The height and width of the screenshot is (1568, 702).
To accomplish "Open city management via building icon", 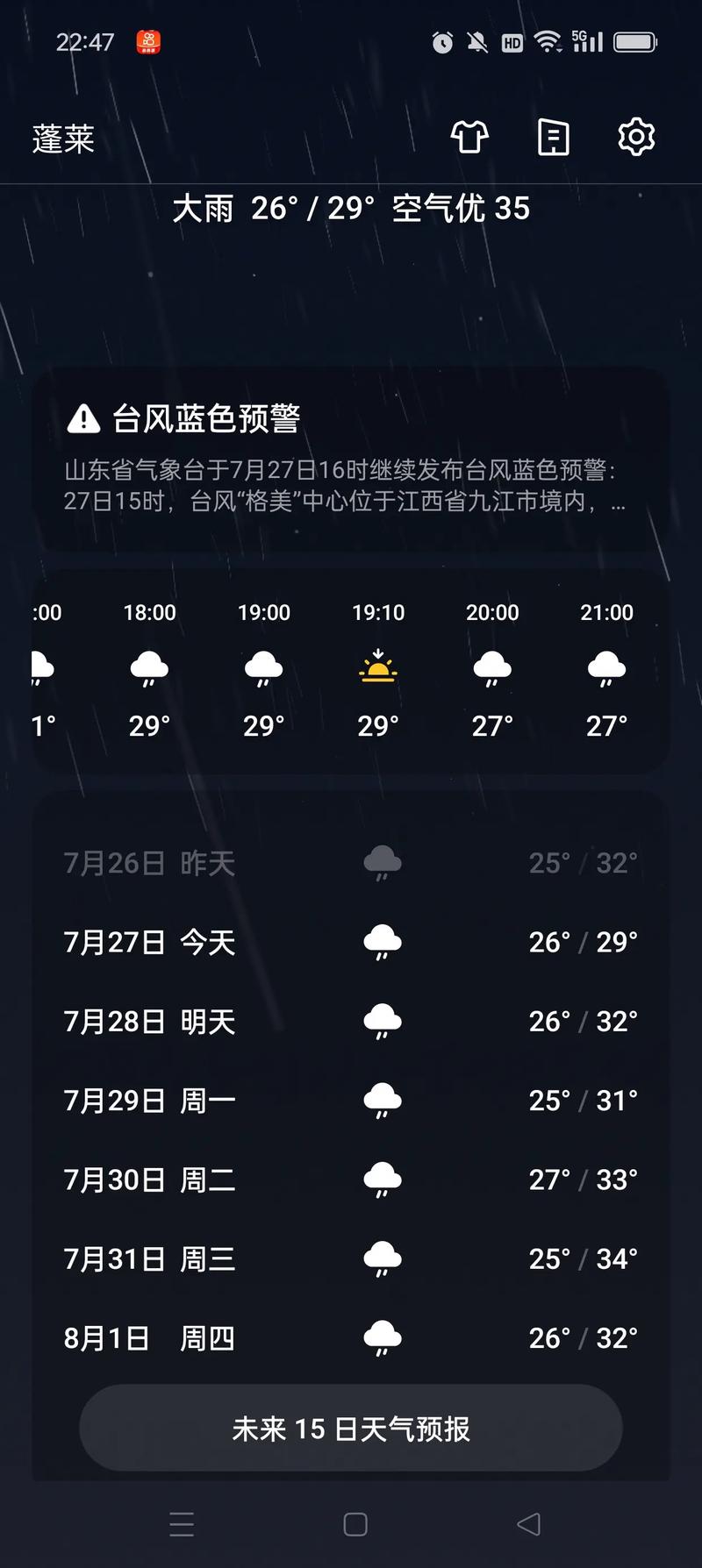I will pos(553,137).
